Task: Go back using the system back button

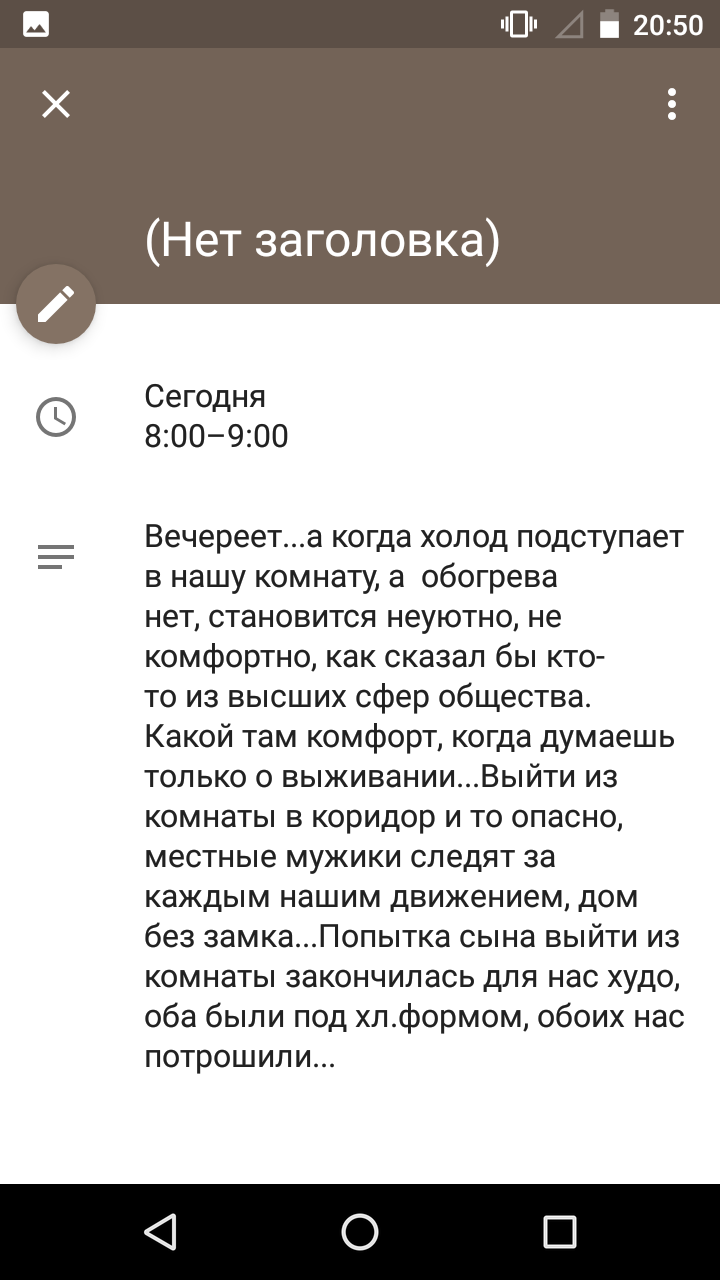Action: 160,1232
